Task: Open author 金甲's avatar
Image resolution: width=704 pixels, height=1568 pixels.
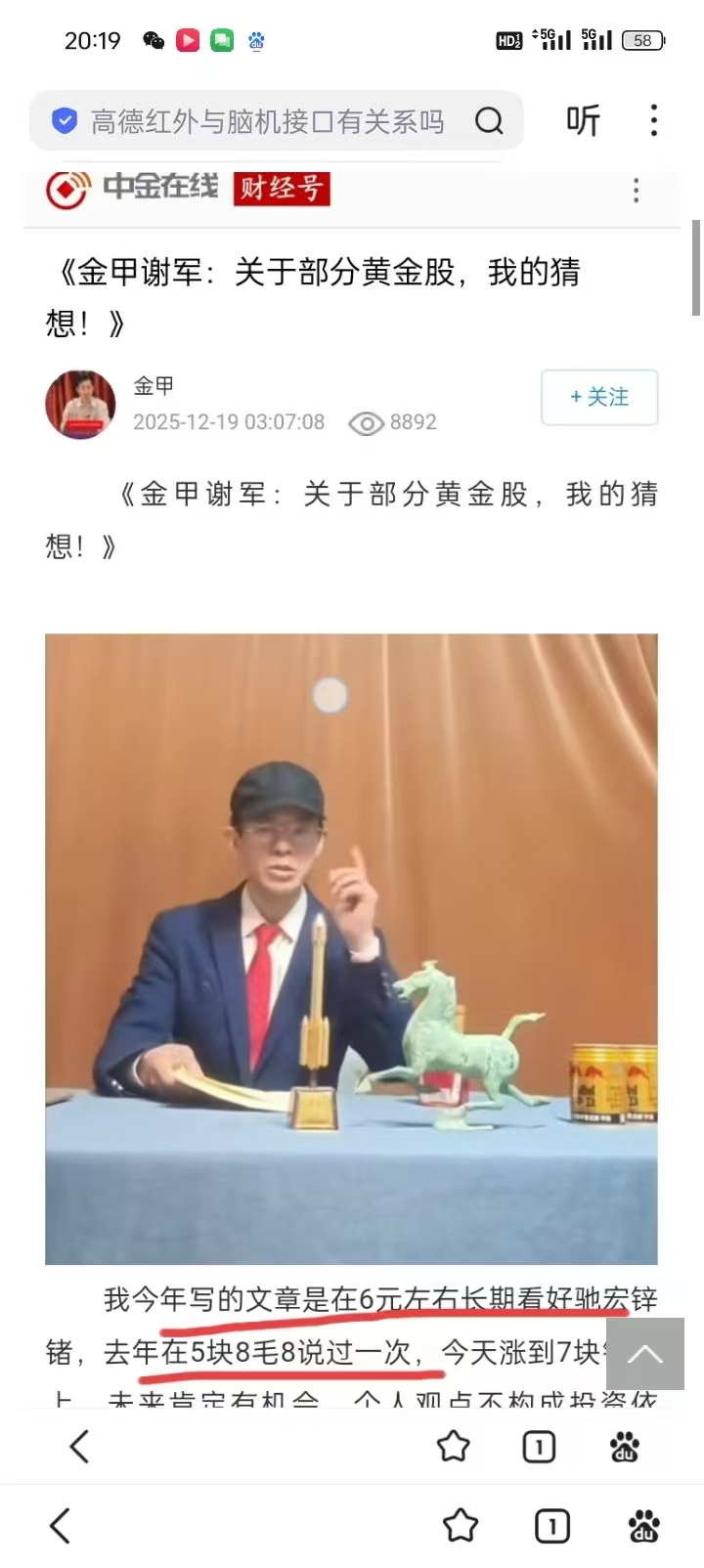Action: tap(80, 404)
